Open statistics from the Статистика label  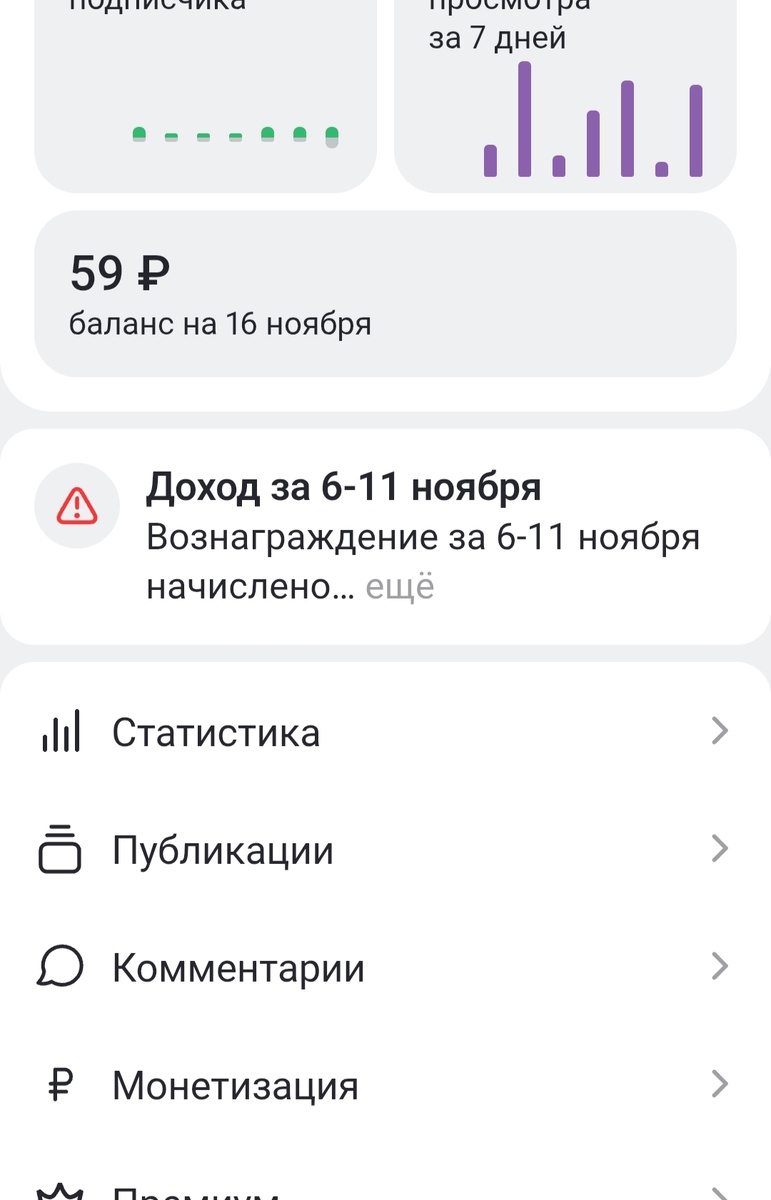[x=218, y=731]
